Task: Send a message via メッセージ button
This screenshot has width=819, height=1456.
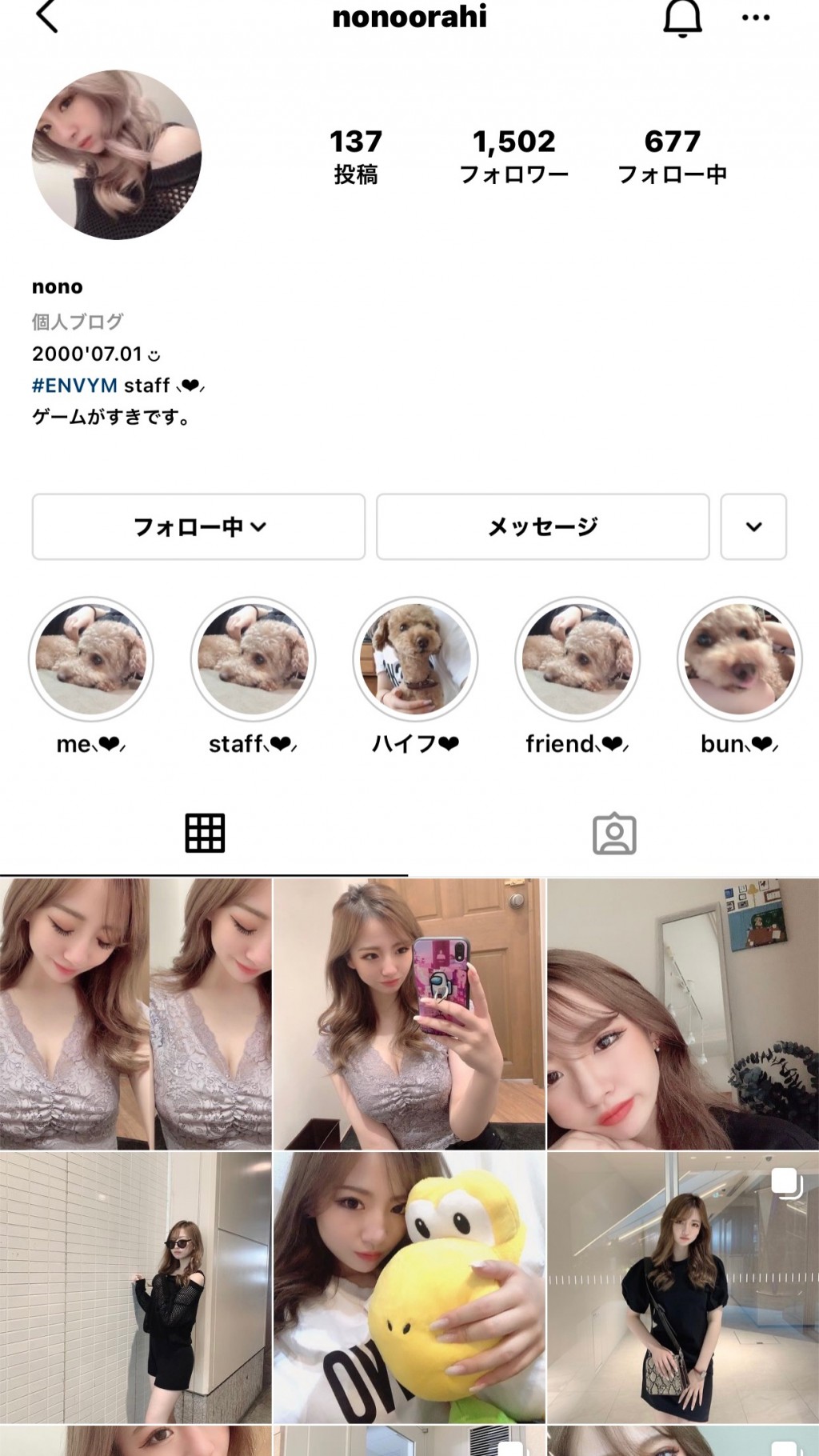Action: (542, 526)
